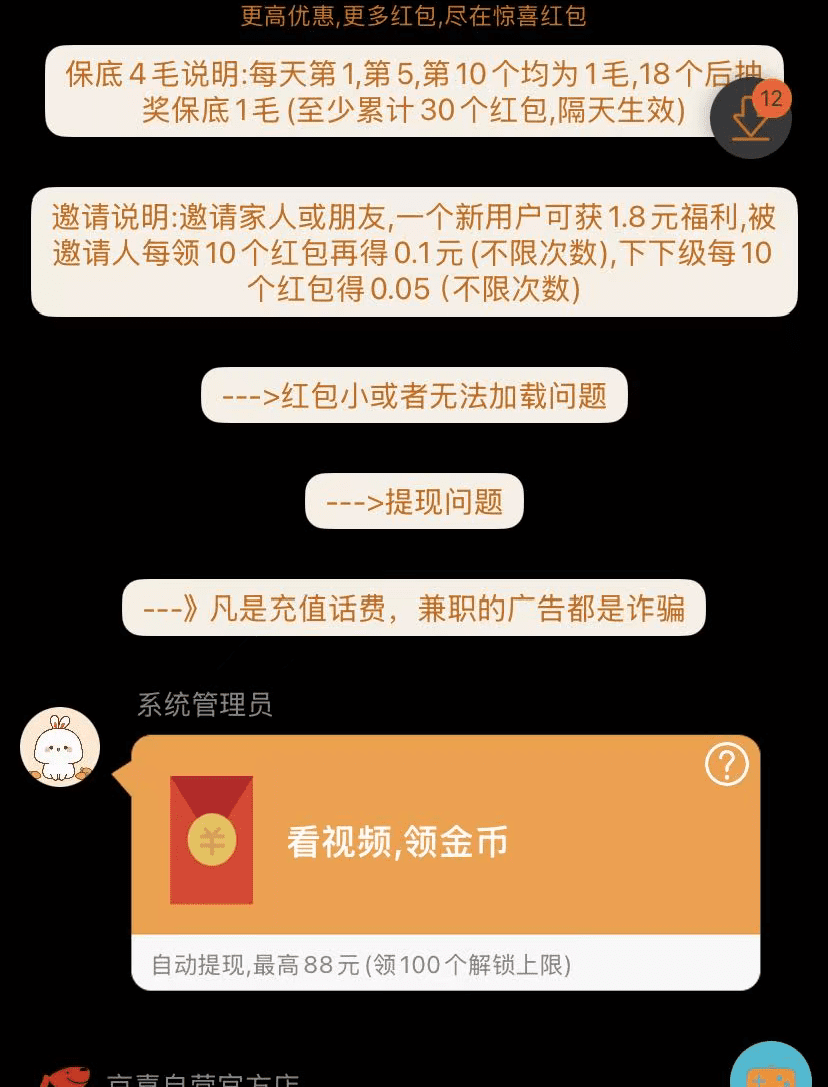Viewport: 828px width, 1087px height.
Task: Tap the 惊喜红包 header banner text
Action: tap(414, 16)
